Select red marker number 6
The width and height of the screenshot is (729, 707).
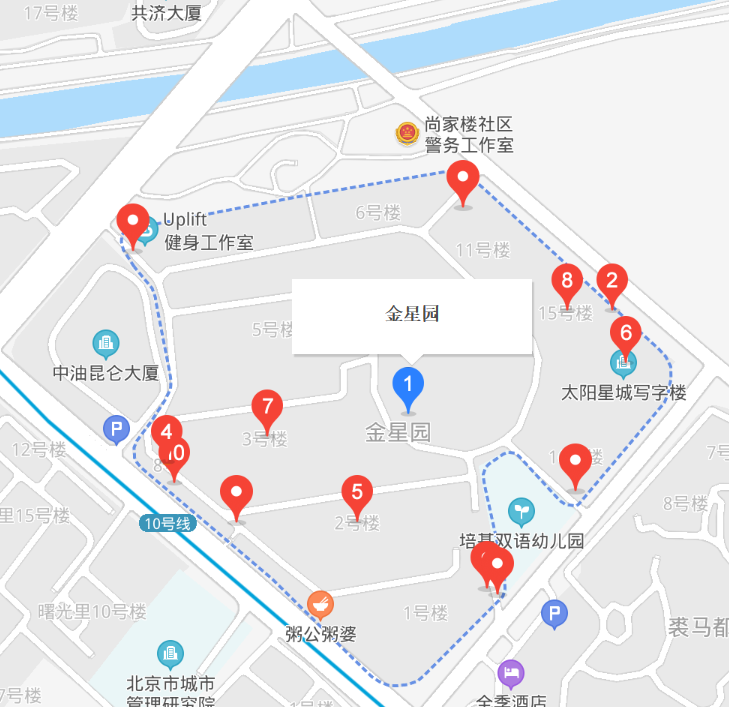pos(626,331)
